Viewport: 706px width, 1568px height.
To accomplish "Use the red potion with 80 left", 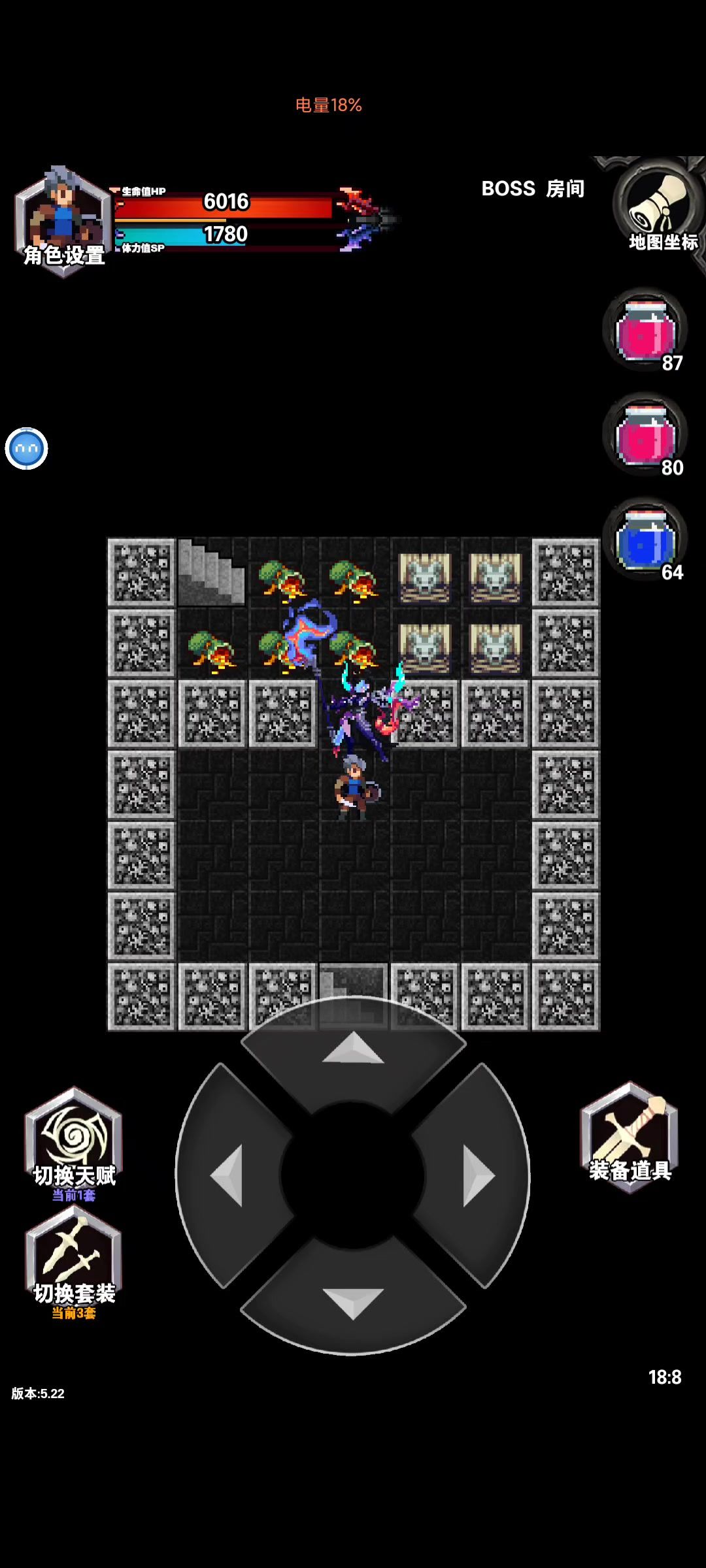I will click(645, 435).
